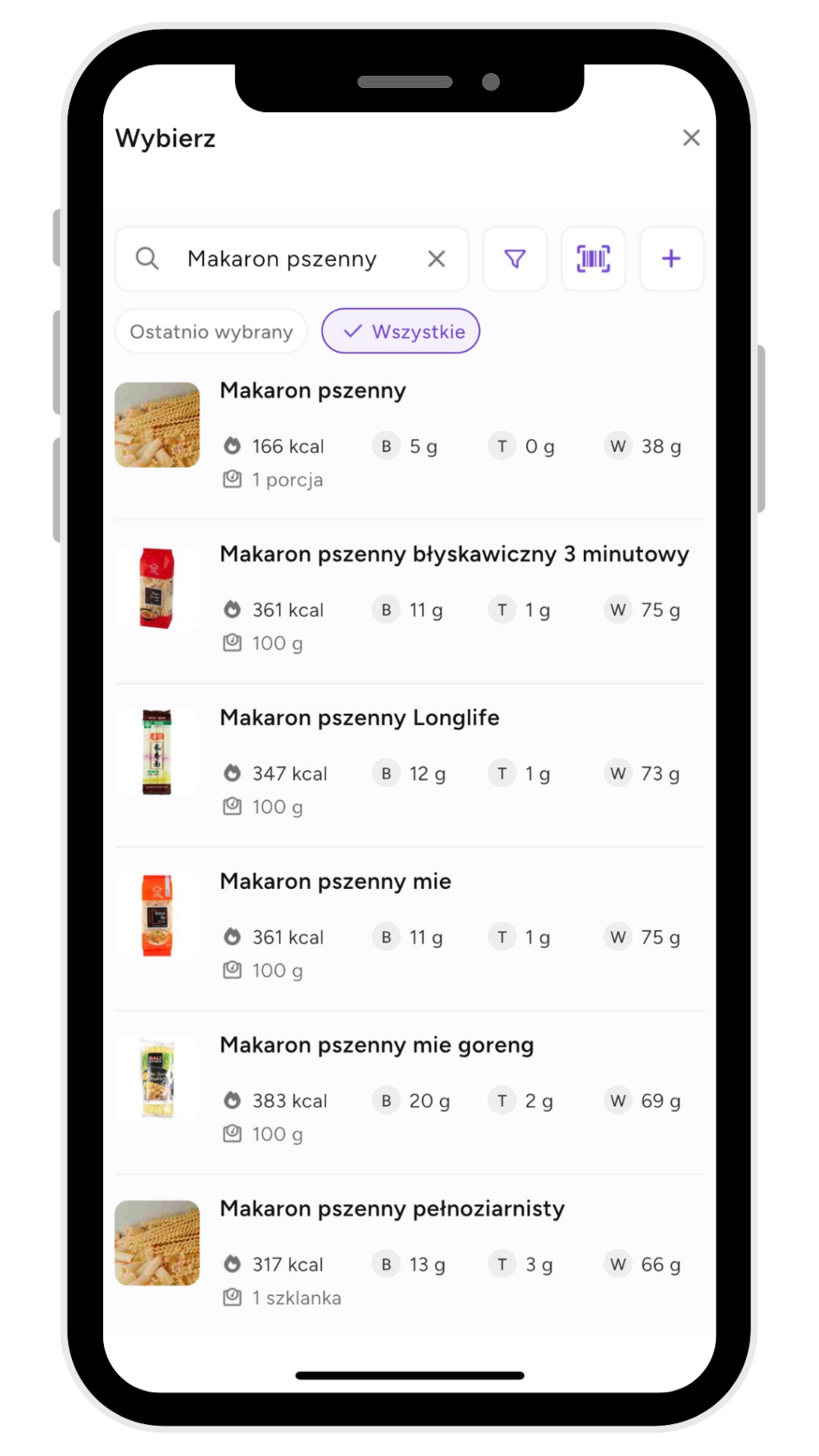Select the Ostatnio wybrany chip
Viewport: 819px width, 1456px height.
[x=211, y=331]
